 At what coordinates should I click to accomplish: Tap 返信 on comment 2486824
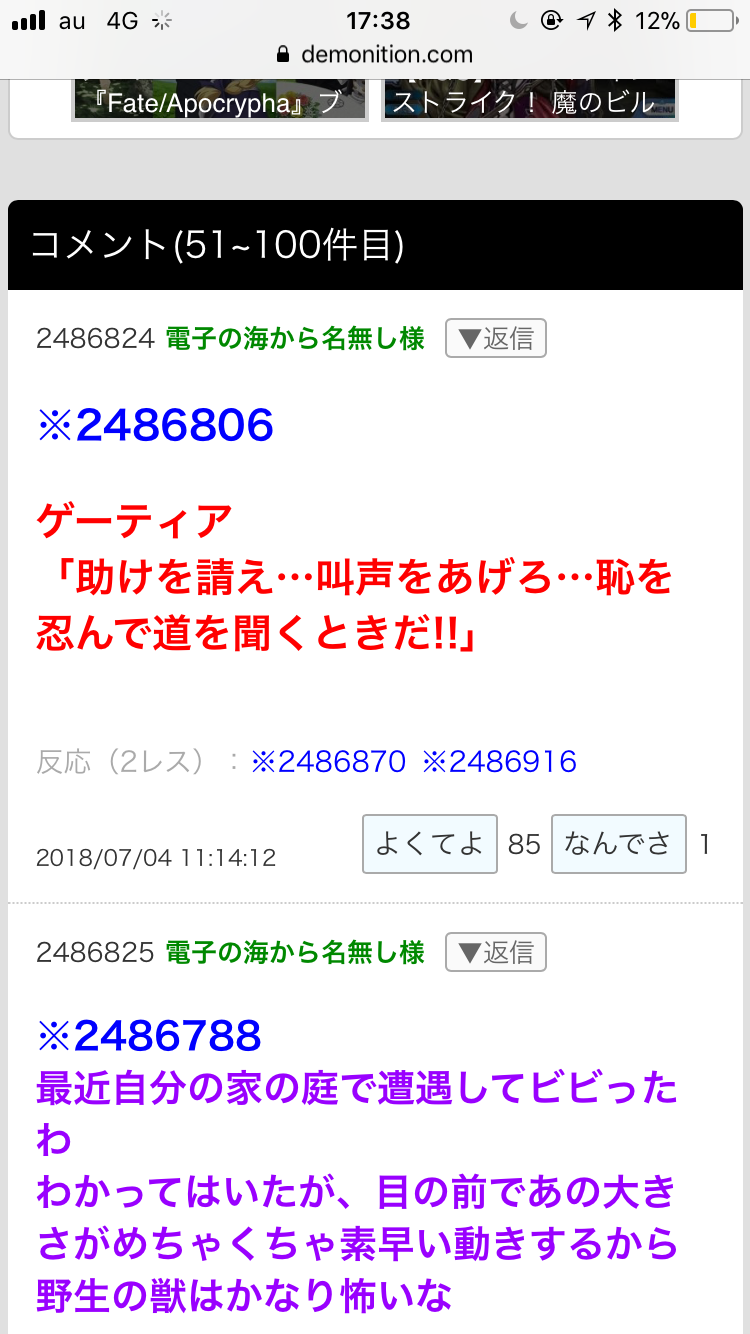click(496, 339)
